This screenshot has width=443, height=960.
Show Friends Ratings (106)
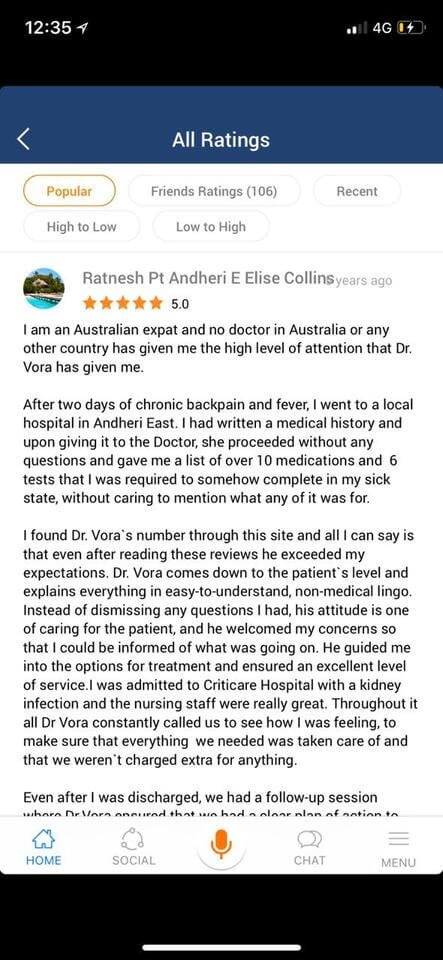[x=214, y=191]
